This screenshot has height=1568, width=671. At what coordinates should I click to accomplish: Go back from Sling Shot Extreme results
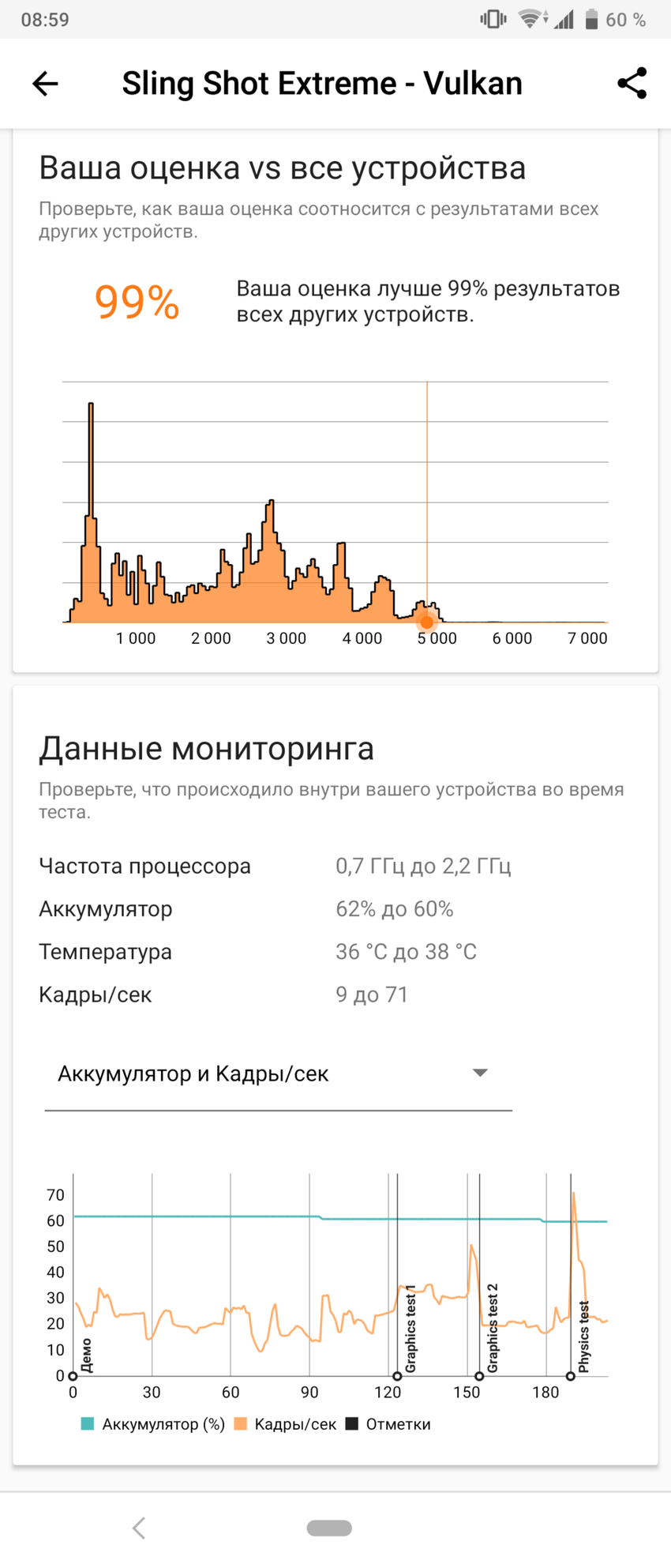point(45,83)
